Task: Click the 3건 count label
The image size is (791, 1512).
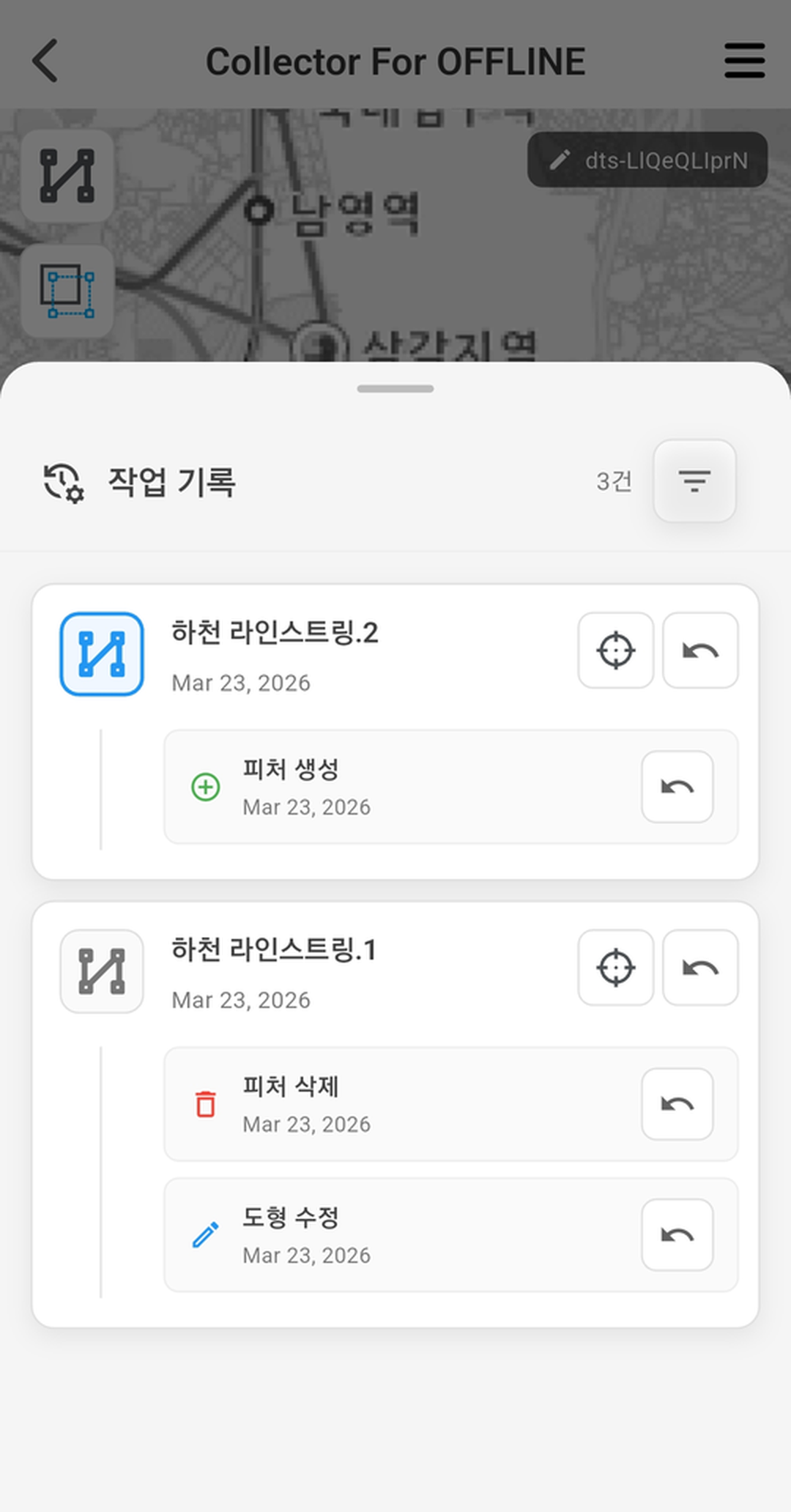Action: (x=615, y=482)
